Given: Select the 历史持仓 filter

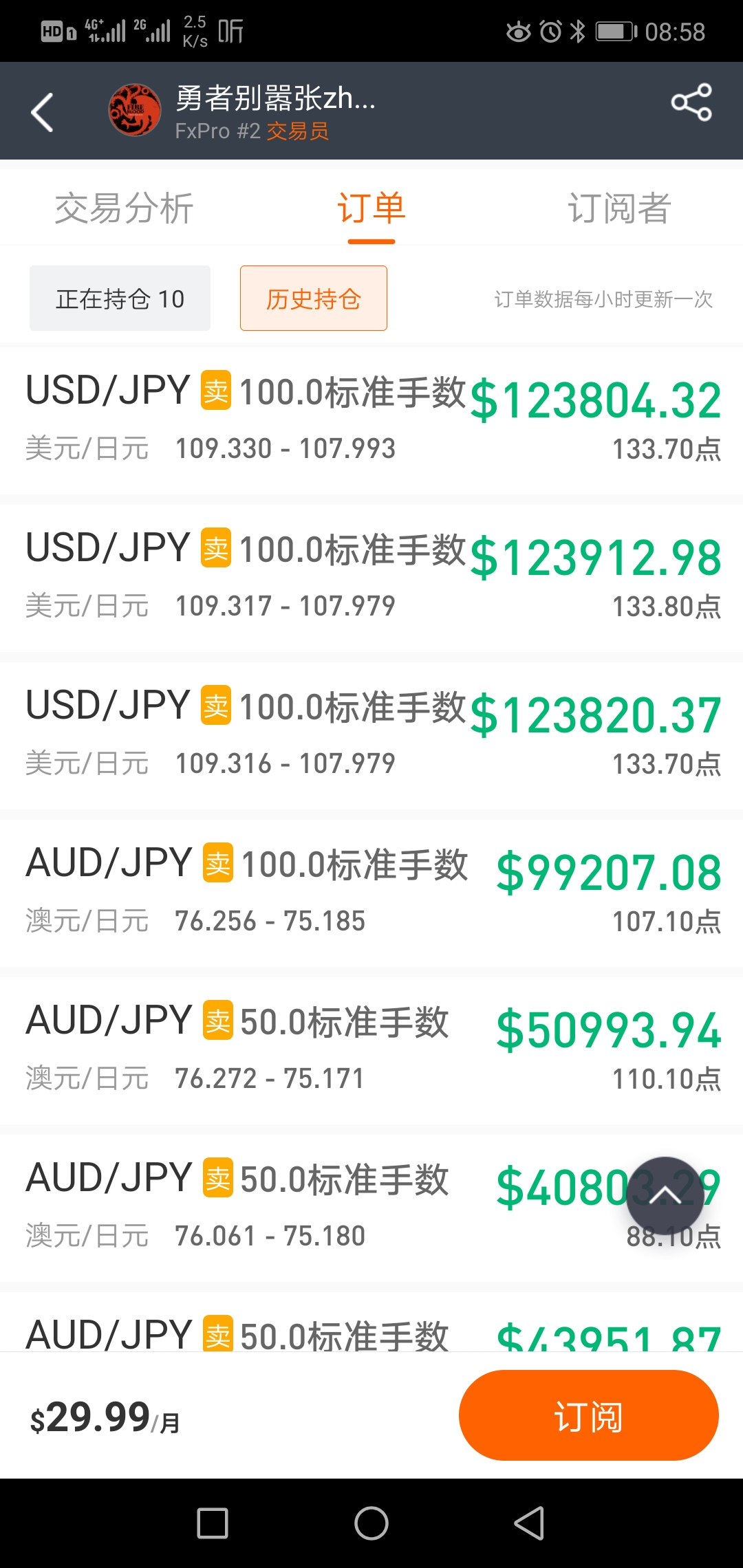Looking at the screenshot, I should [x=314, y=298].
